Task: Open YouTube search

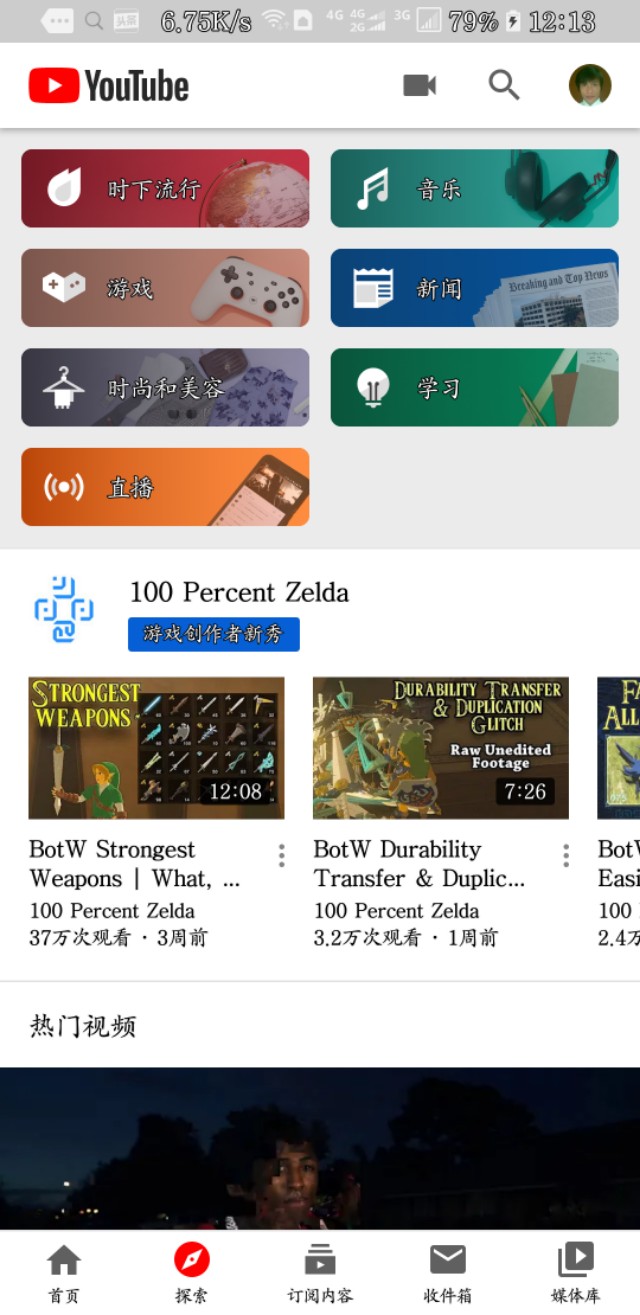Action: click(x=504, y=86)
